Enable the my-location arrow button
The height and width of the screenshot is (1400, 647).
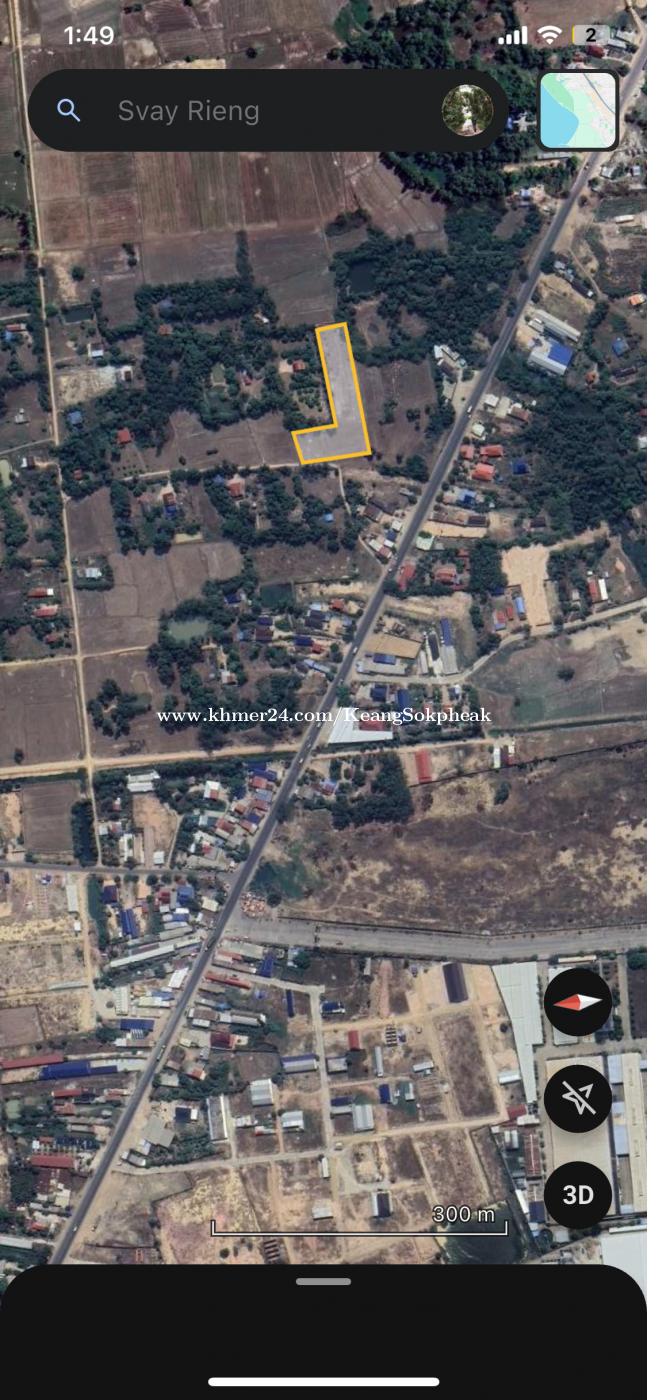578,1098
